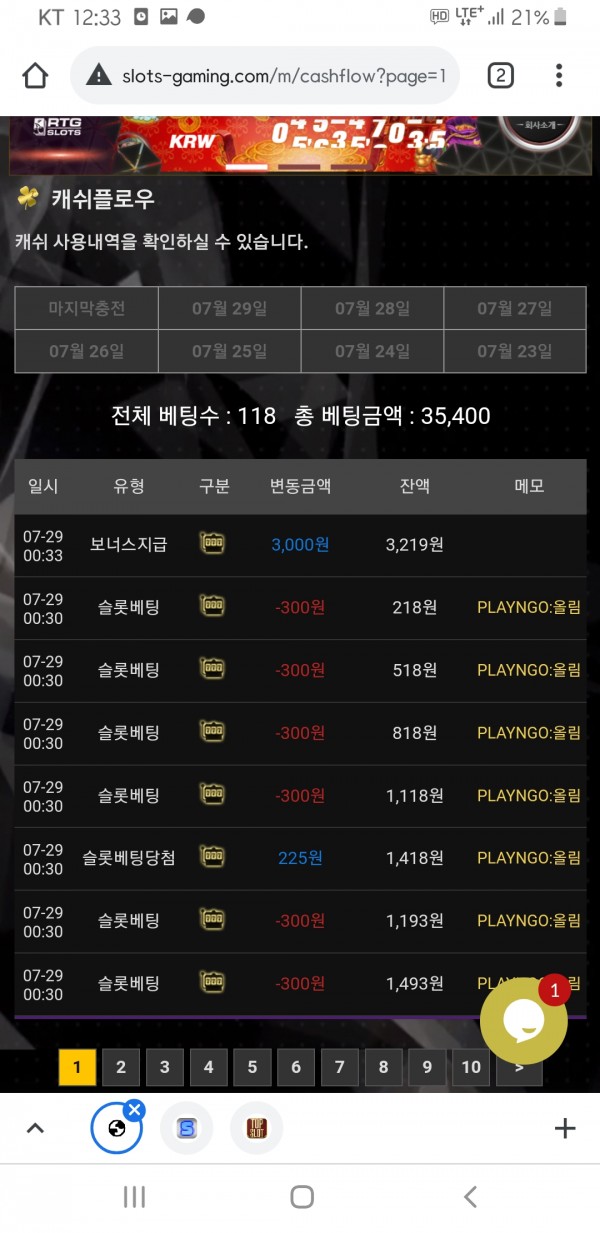
Task: Tap the system back button
Action: (x=470, y=1197)
